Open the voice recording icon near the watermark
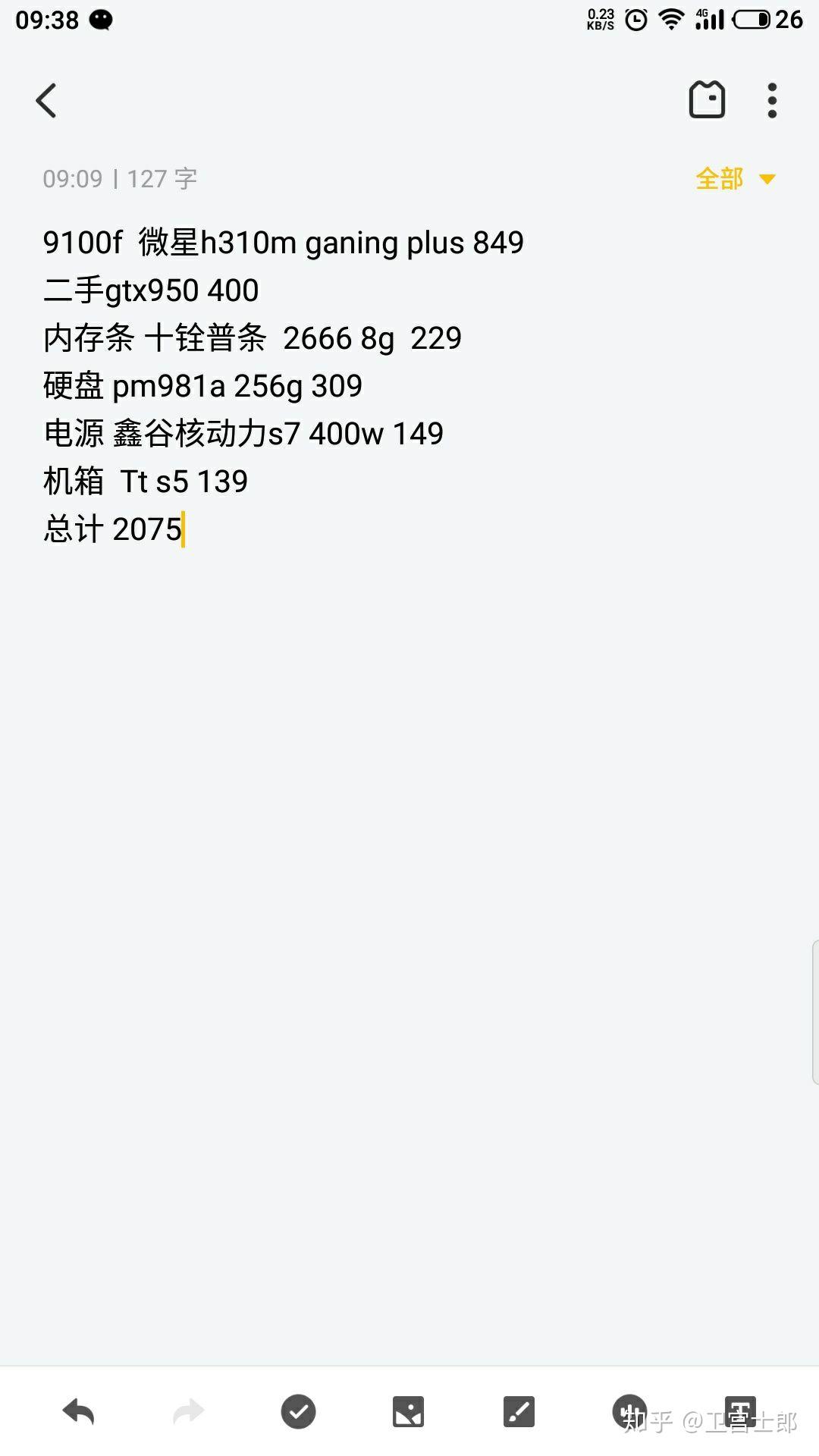The width and height of the screenshot is (819, 1456). click(628, 1412)
